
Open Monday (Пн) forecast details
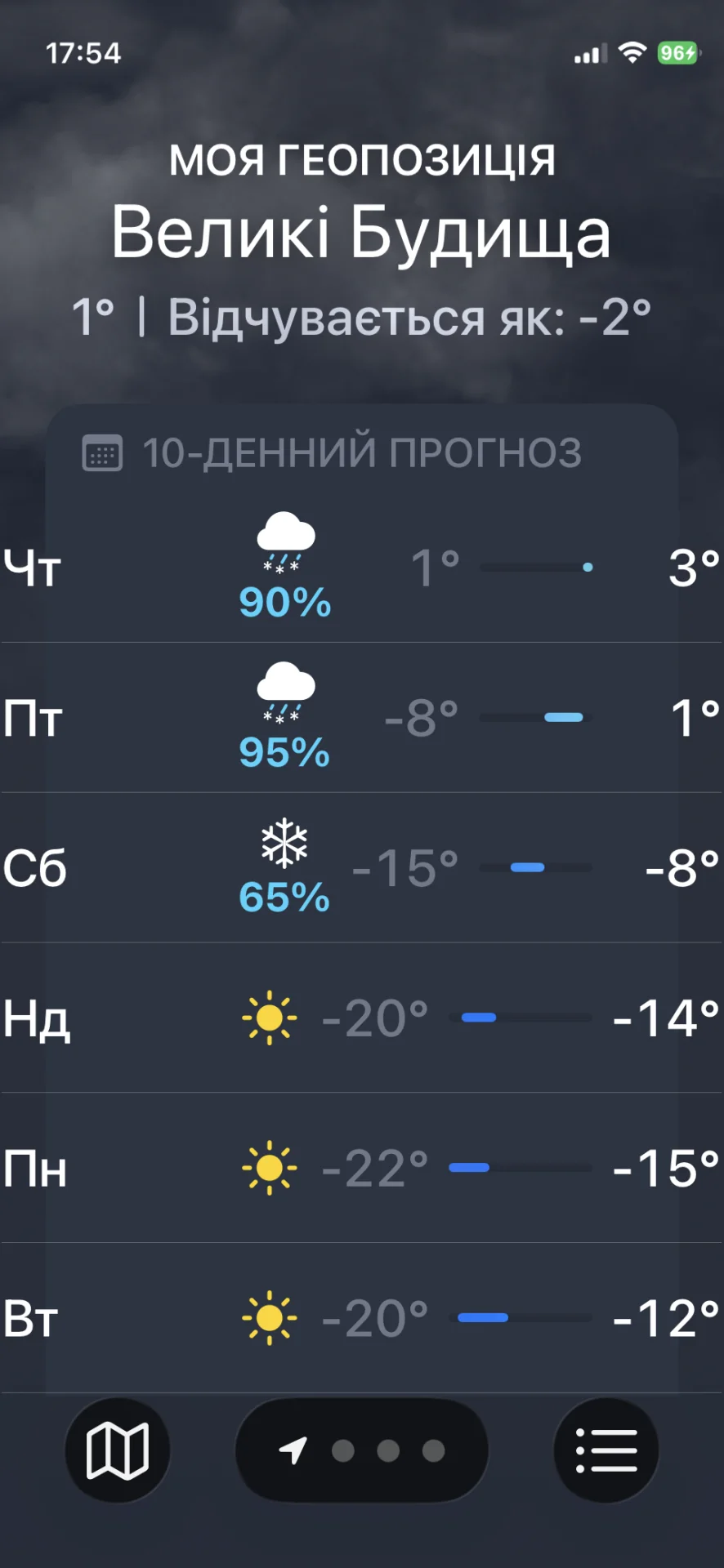[362, 1168]
